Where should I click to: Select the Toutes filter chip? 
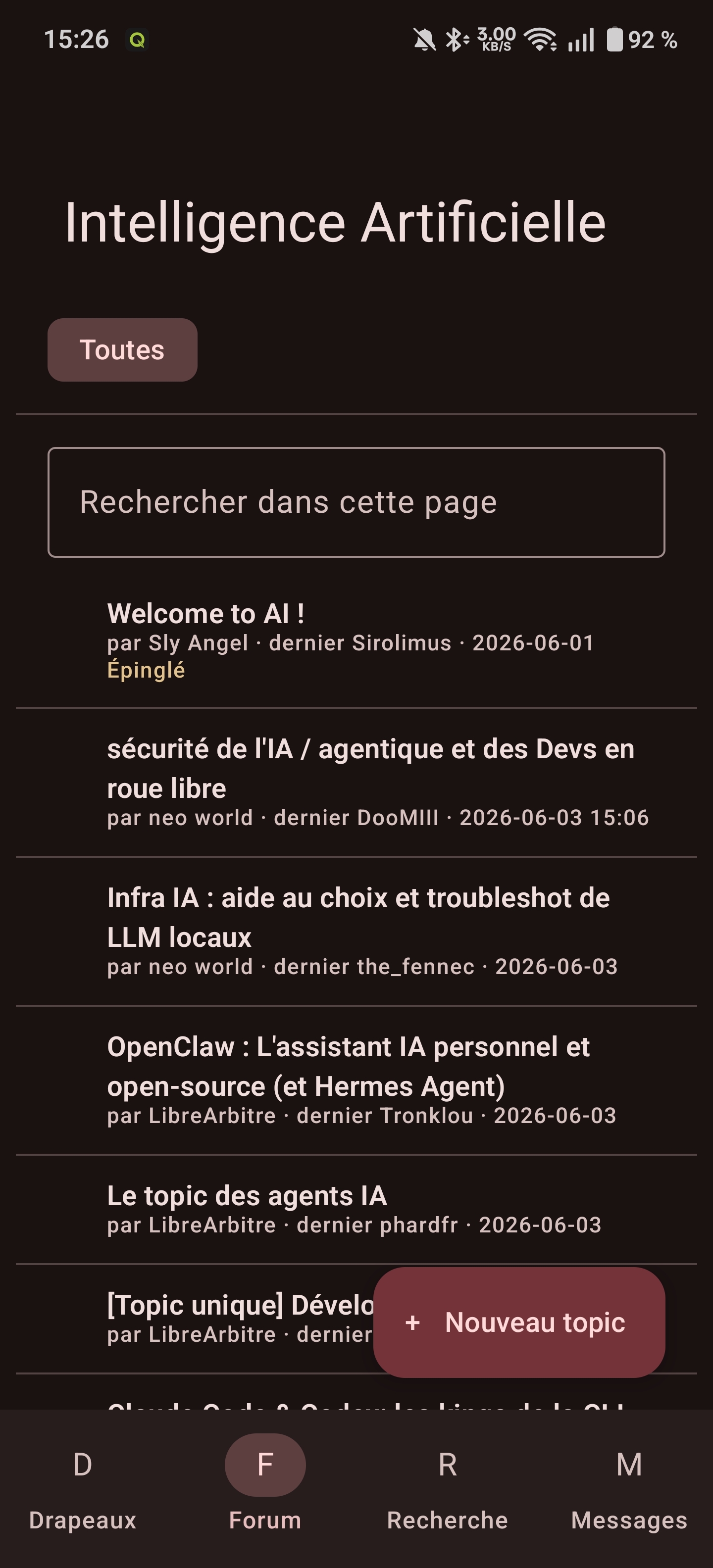(122, 350)
